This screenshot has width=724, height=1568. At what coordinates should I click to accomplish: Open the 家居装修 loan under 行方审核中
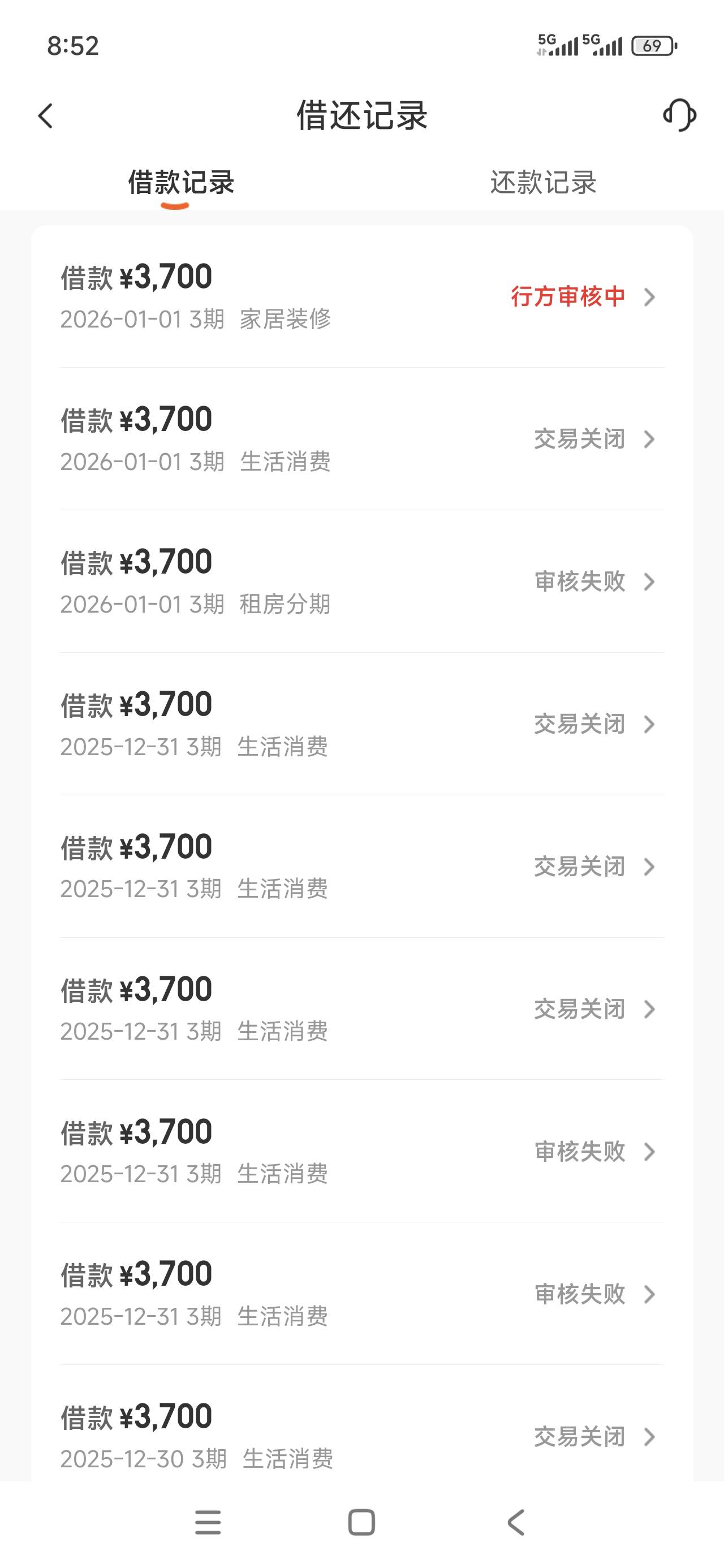tap(361, 297)
